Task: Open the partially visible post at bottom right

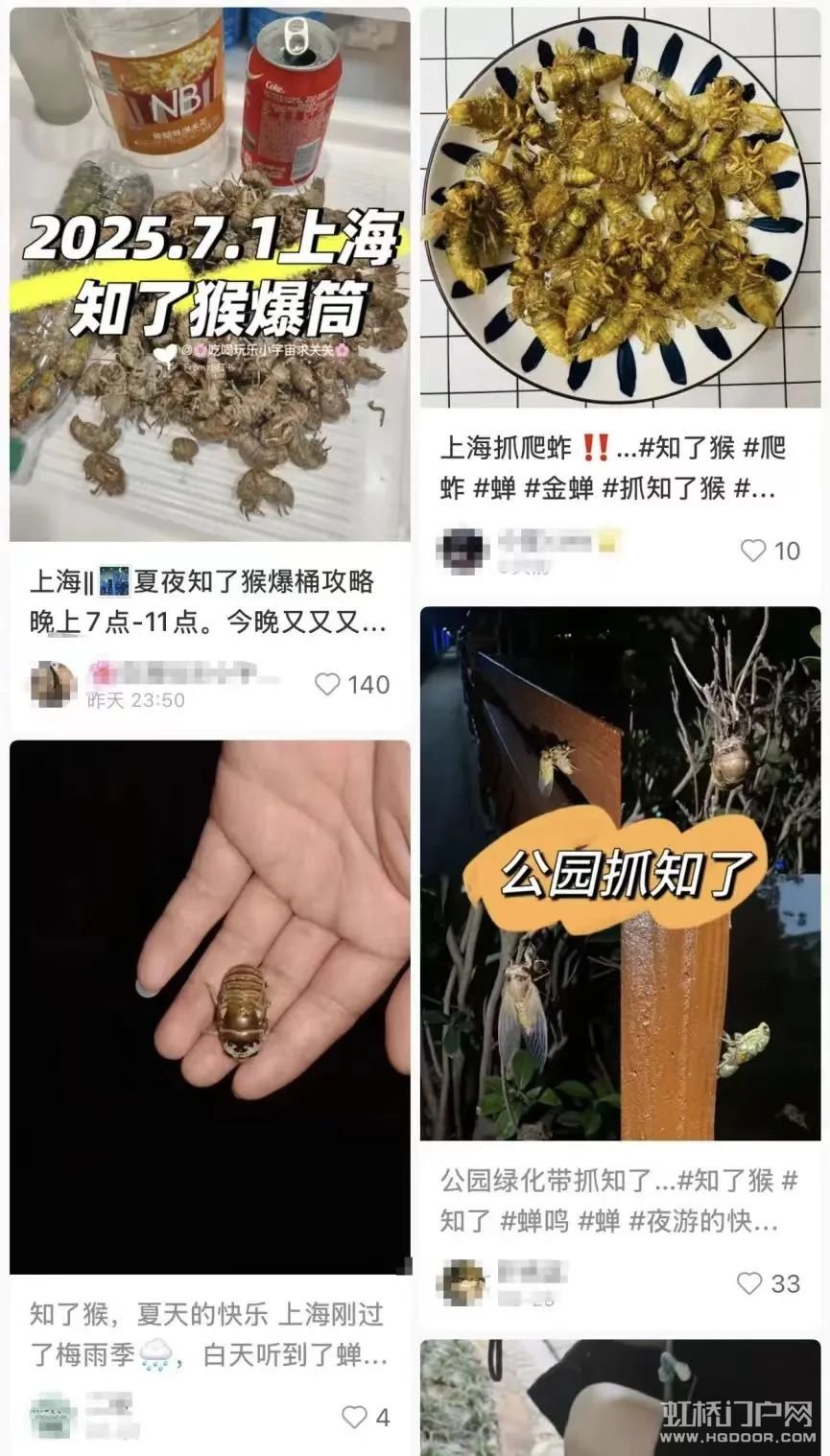Action: [x=620, y=1398]
